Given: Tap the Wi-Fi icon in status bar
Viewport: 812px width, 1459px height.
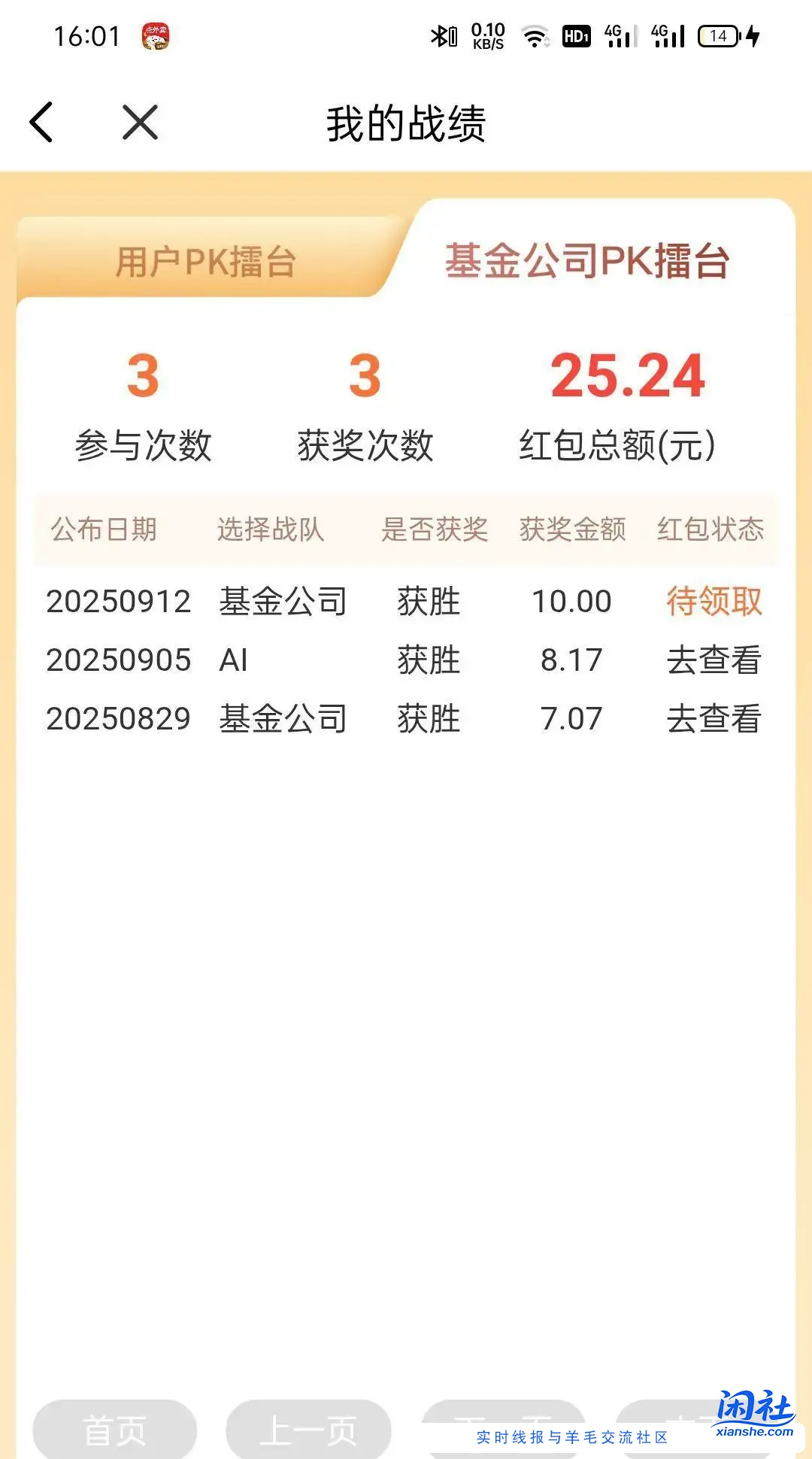Looking at the screenshot, I should click(x=535, y=34).
